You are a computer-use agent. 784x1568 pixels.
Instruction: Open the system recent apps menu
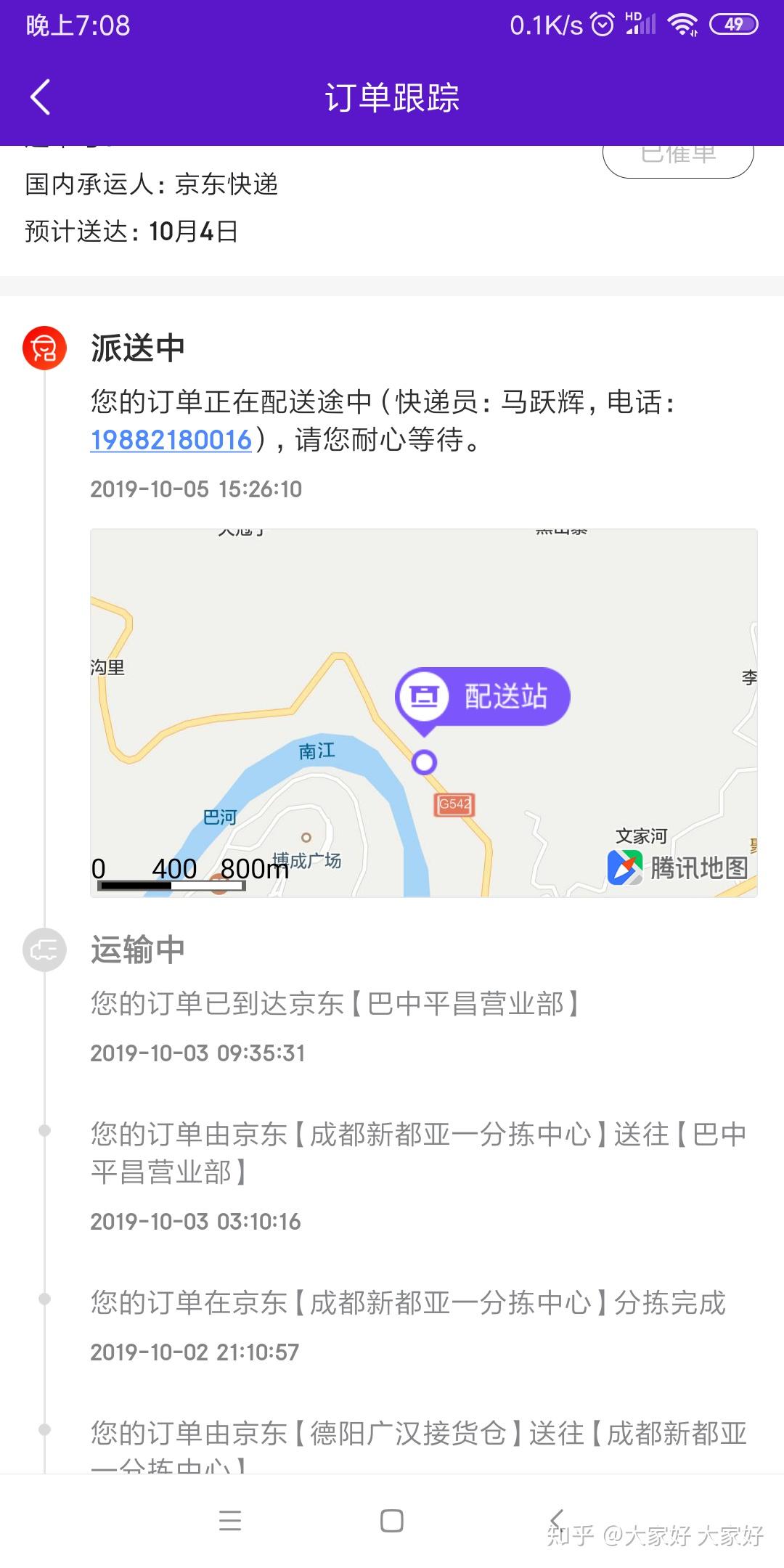tap(230, 1521)
